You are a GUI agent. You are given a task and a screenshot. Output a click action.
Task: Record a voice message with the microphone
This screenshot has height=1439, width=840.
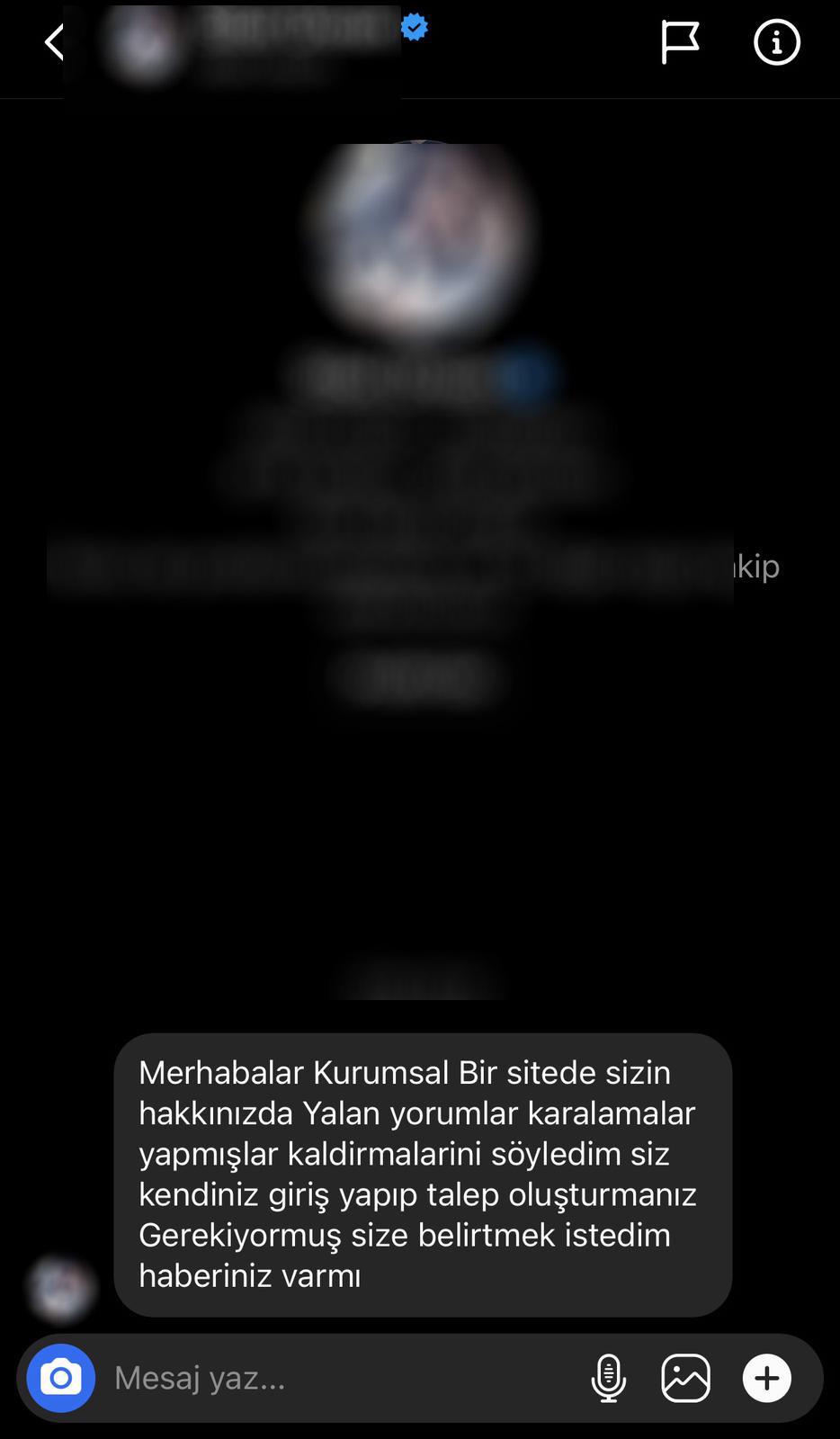click(x=609, y=1378)
